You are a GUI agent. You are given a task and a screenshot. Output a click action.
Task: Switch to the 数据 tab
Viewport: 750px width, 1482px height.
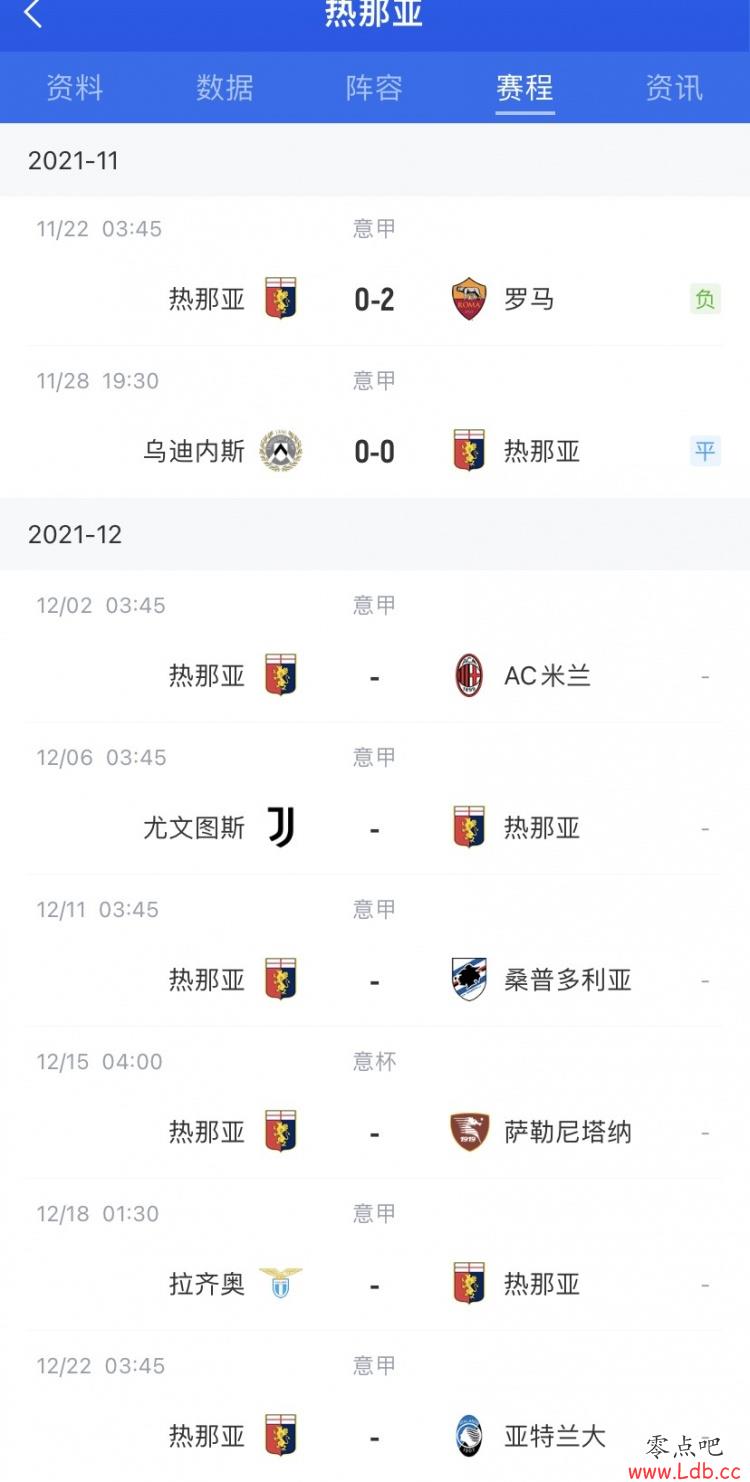(225, 88)
